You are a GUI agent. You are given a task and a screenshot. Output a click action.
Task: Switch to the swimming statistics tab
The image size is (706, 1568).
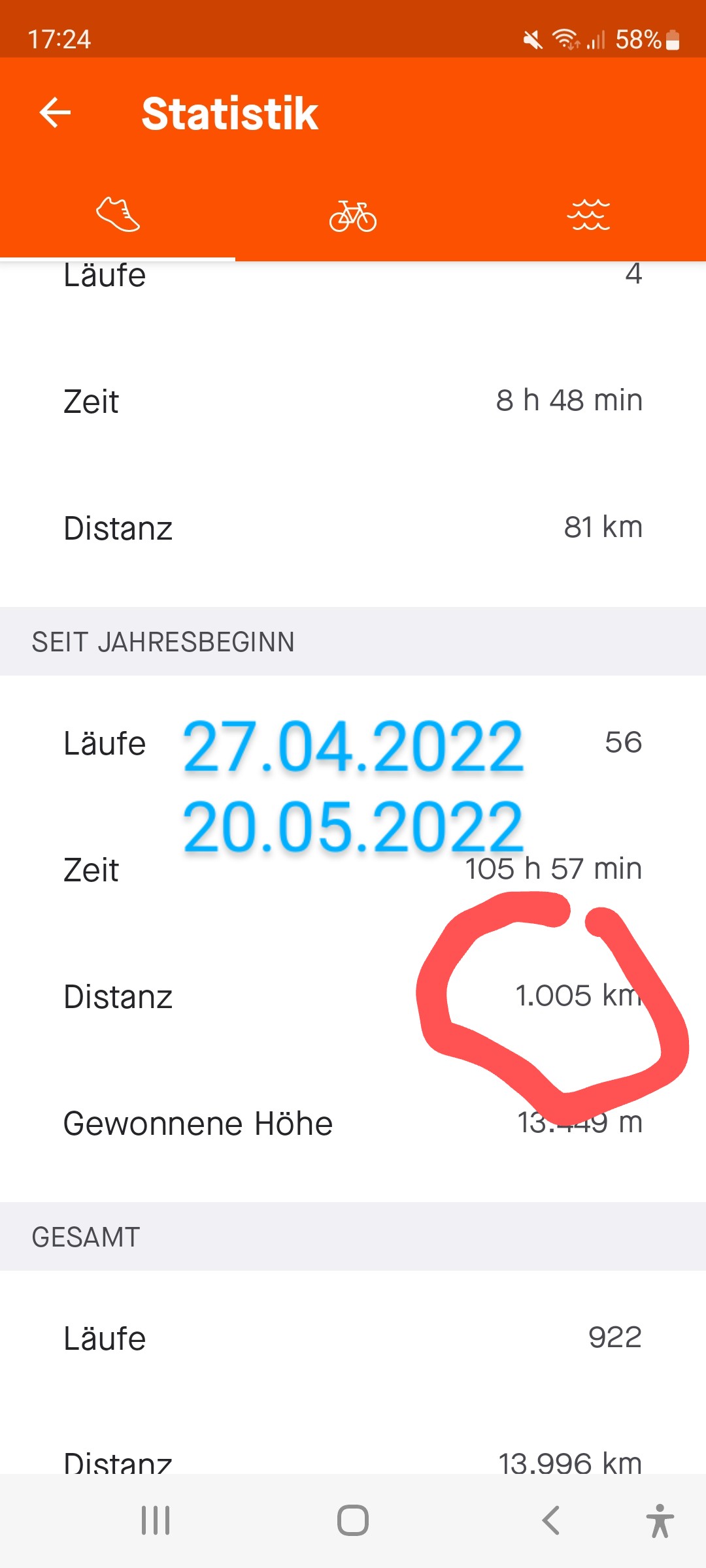(x=588, y=216)
